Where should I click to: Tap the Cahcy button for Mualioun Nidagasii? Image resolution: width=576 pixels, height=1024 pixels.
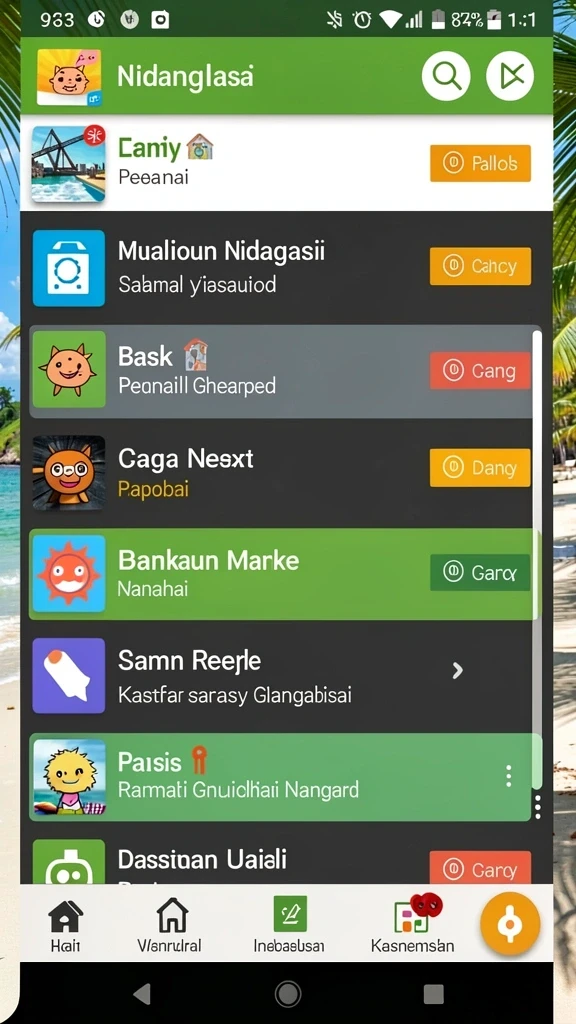[480, 266]
